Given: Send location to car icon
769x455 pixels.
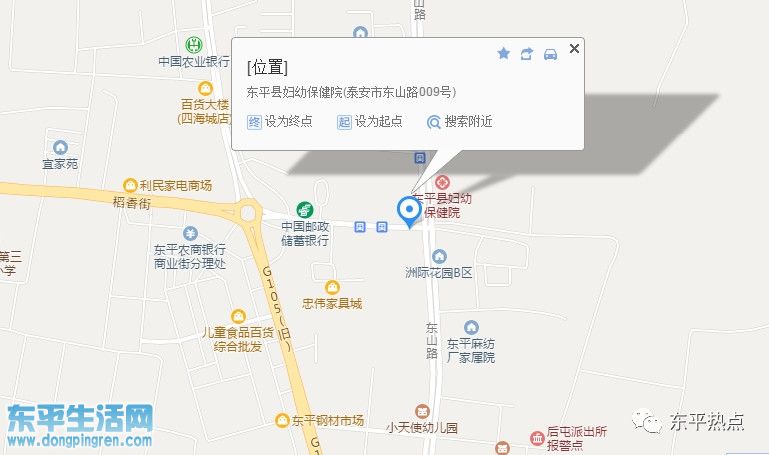Looking at the screenshot, I should (x=550, y=54).
